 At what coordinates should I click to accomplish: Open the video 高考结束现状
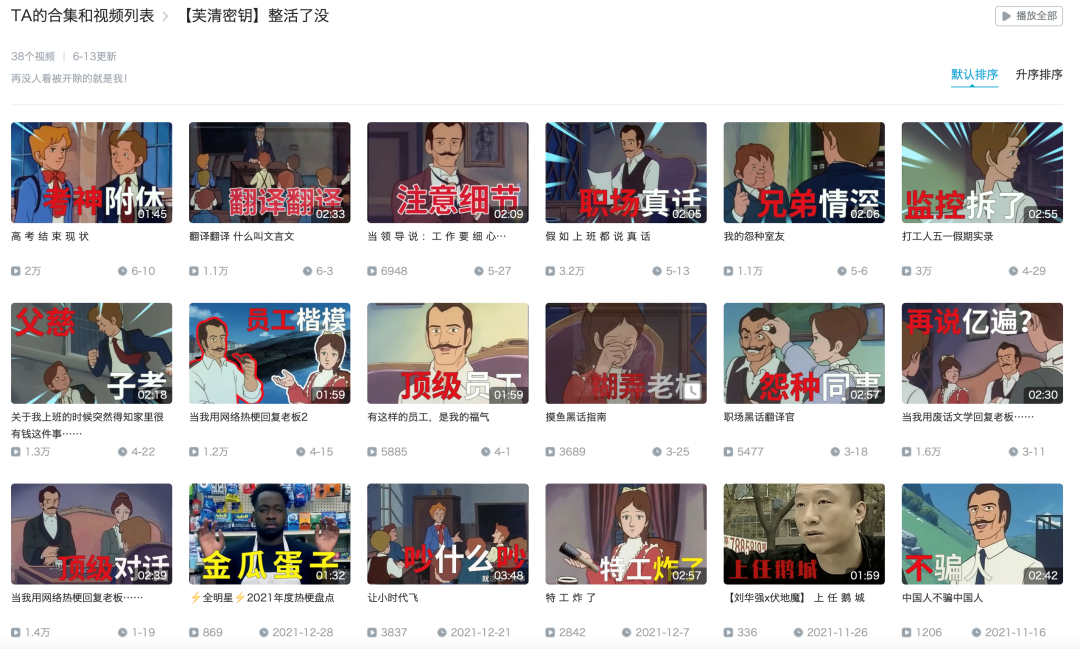(91, 172)
